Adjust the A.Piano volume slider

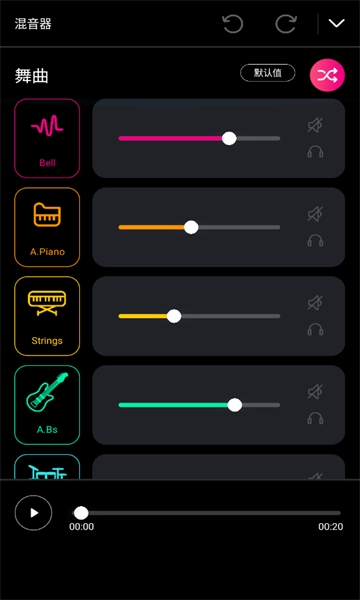199,227
